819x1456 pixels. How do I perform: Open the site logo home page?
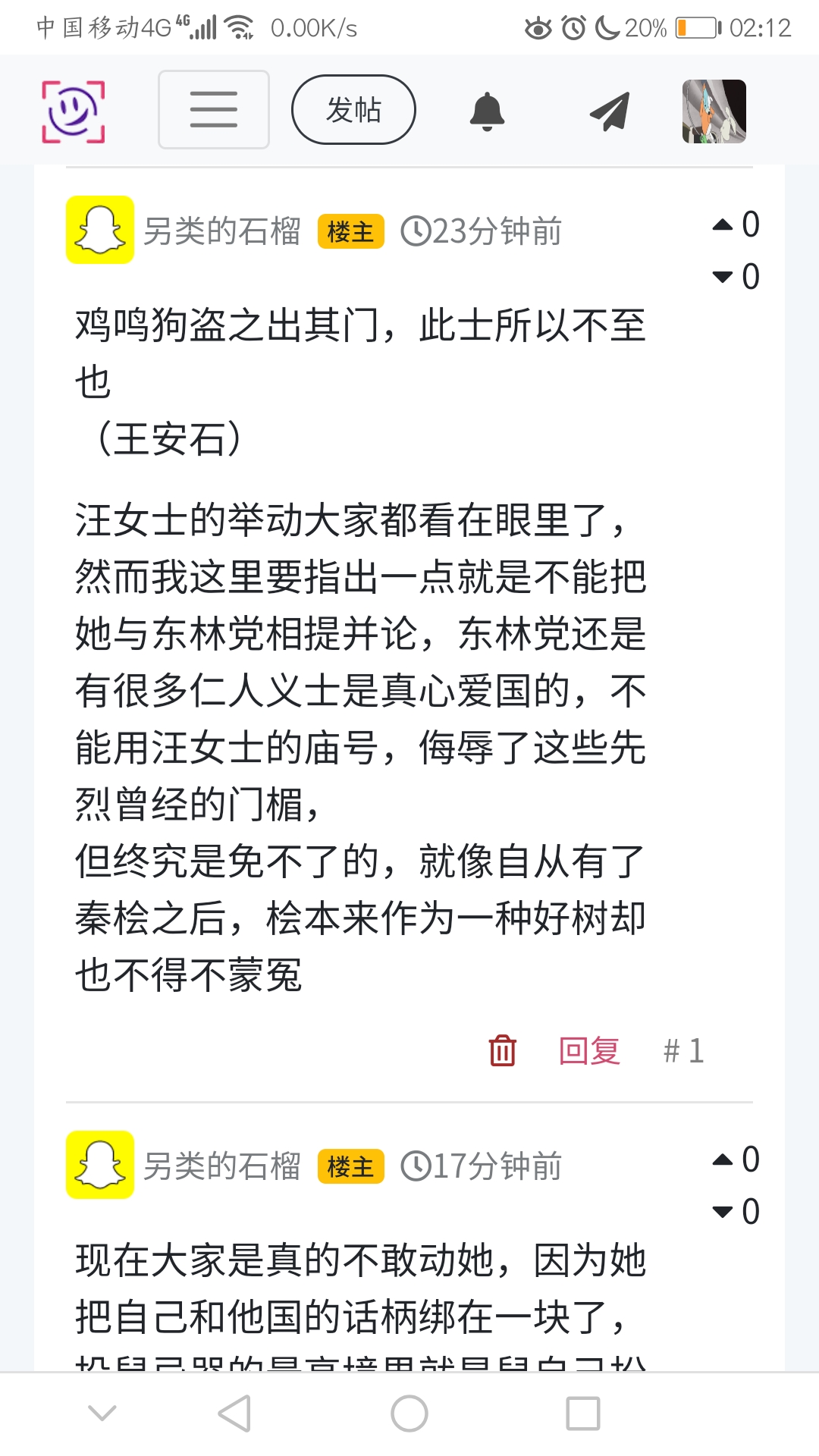[73, 111]
